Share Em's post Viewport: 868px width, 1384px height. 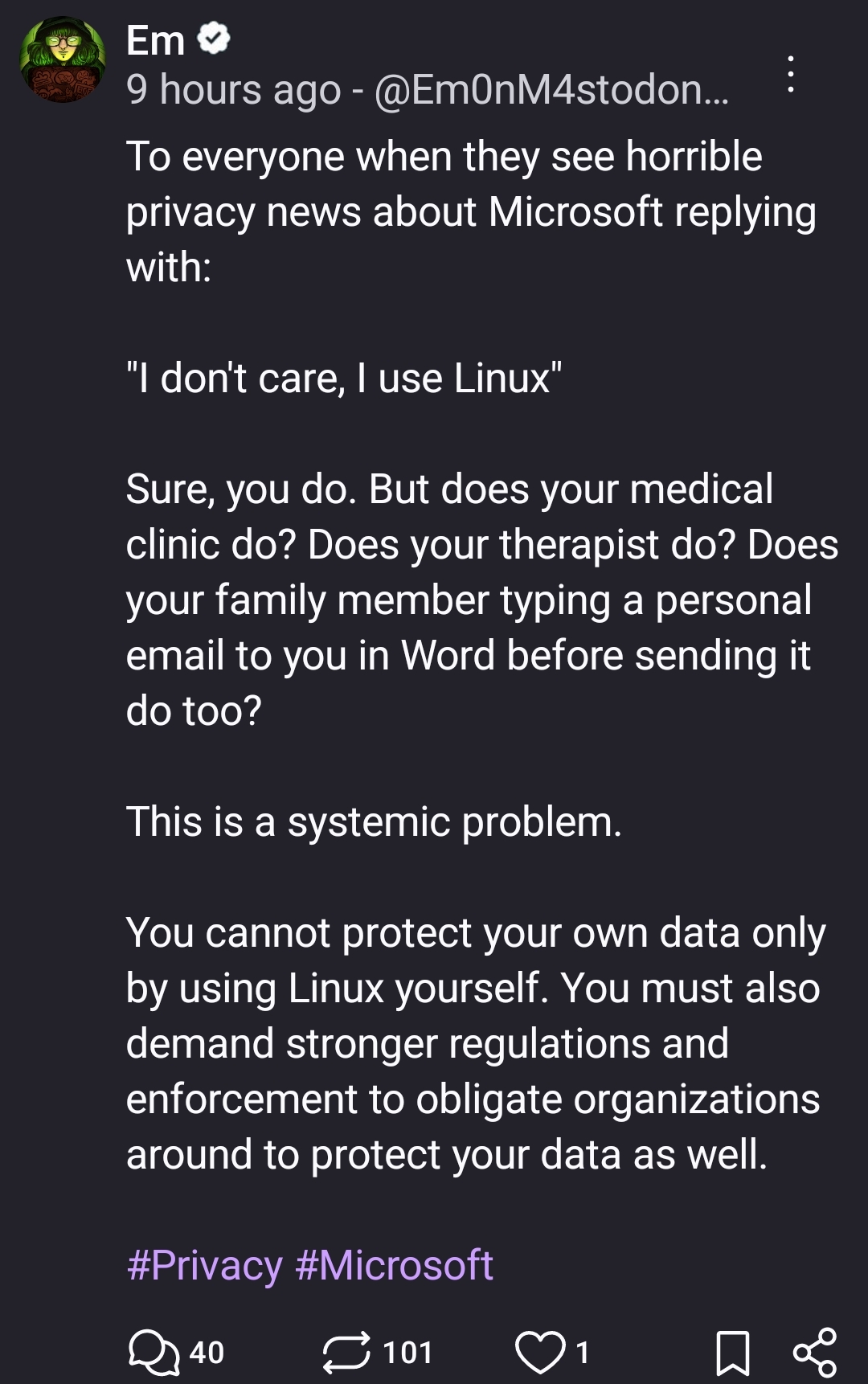(814, 1352)
